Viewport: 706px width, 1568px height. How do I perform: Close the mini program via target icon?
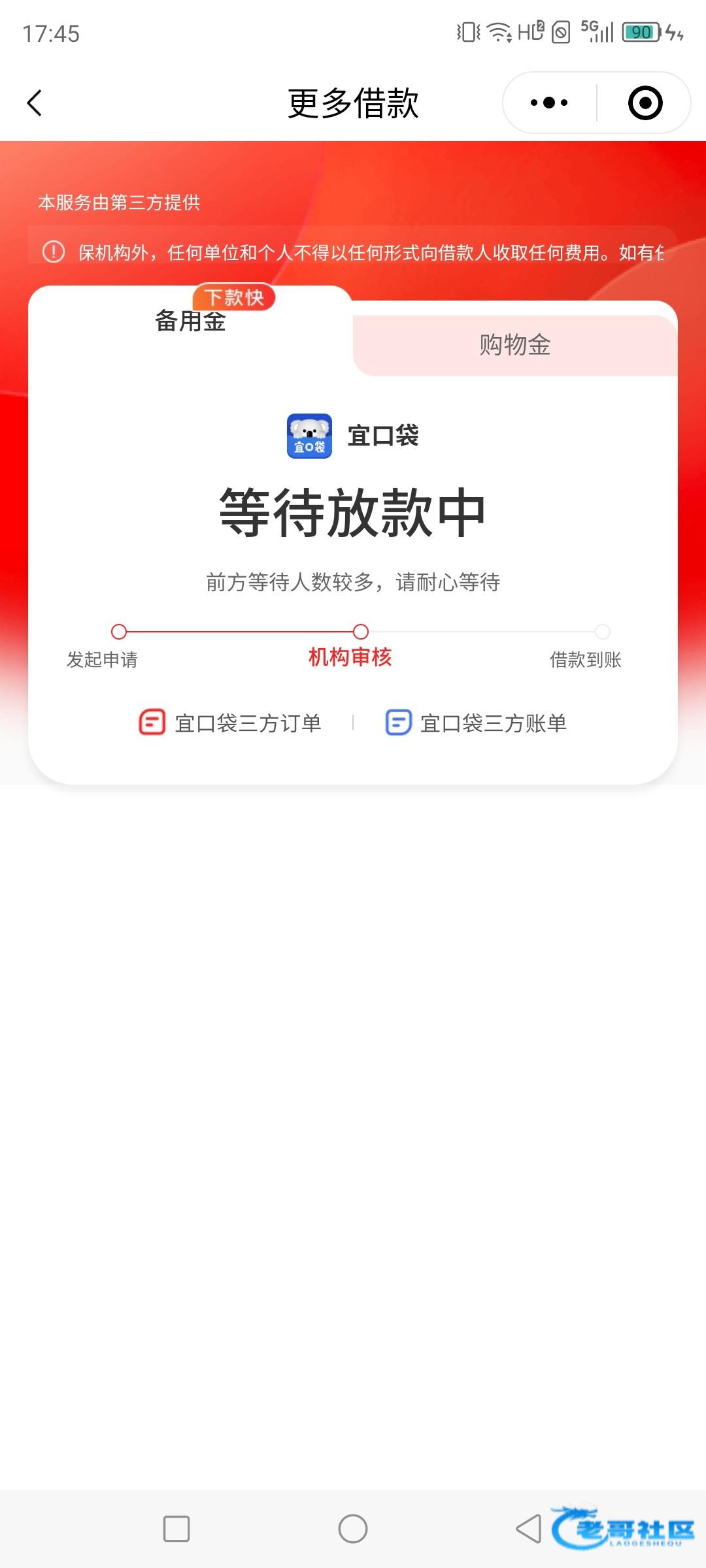point(645,103)
